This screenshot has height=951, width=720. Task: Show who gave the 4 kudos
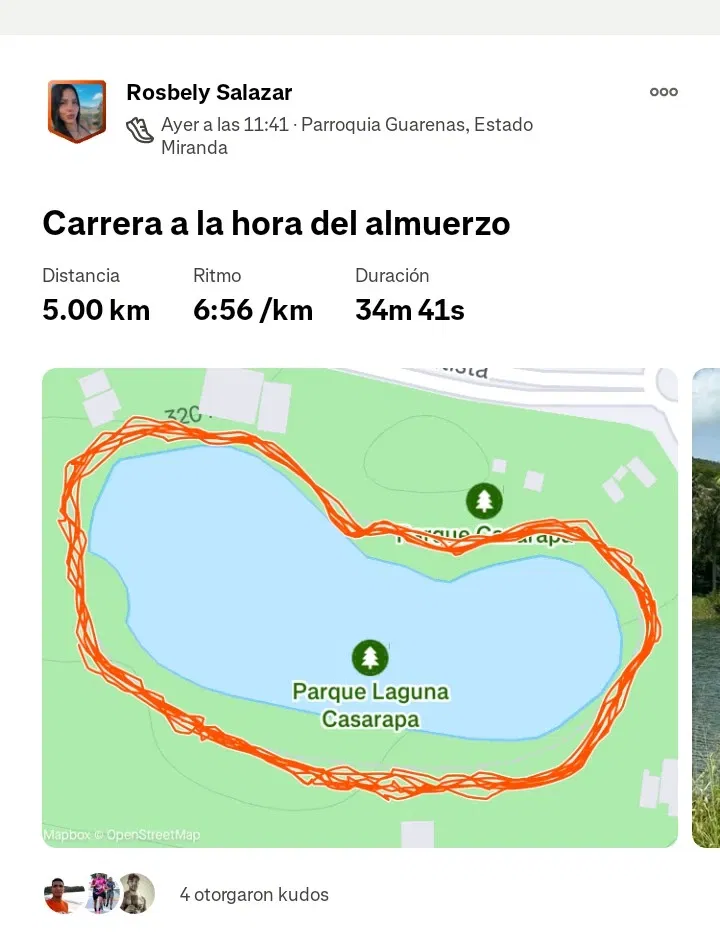pyautogui.click(x=253, y=894)
